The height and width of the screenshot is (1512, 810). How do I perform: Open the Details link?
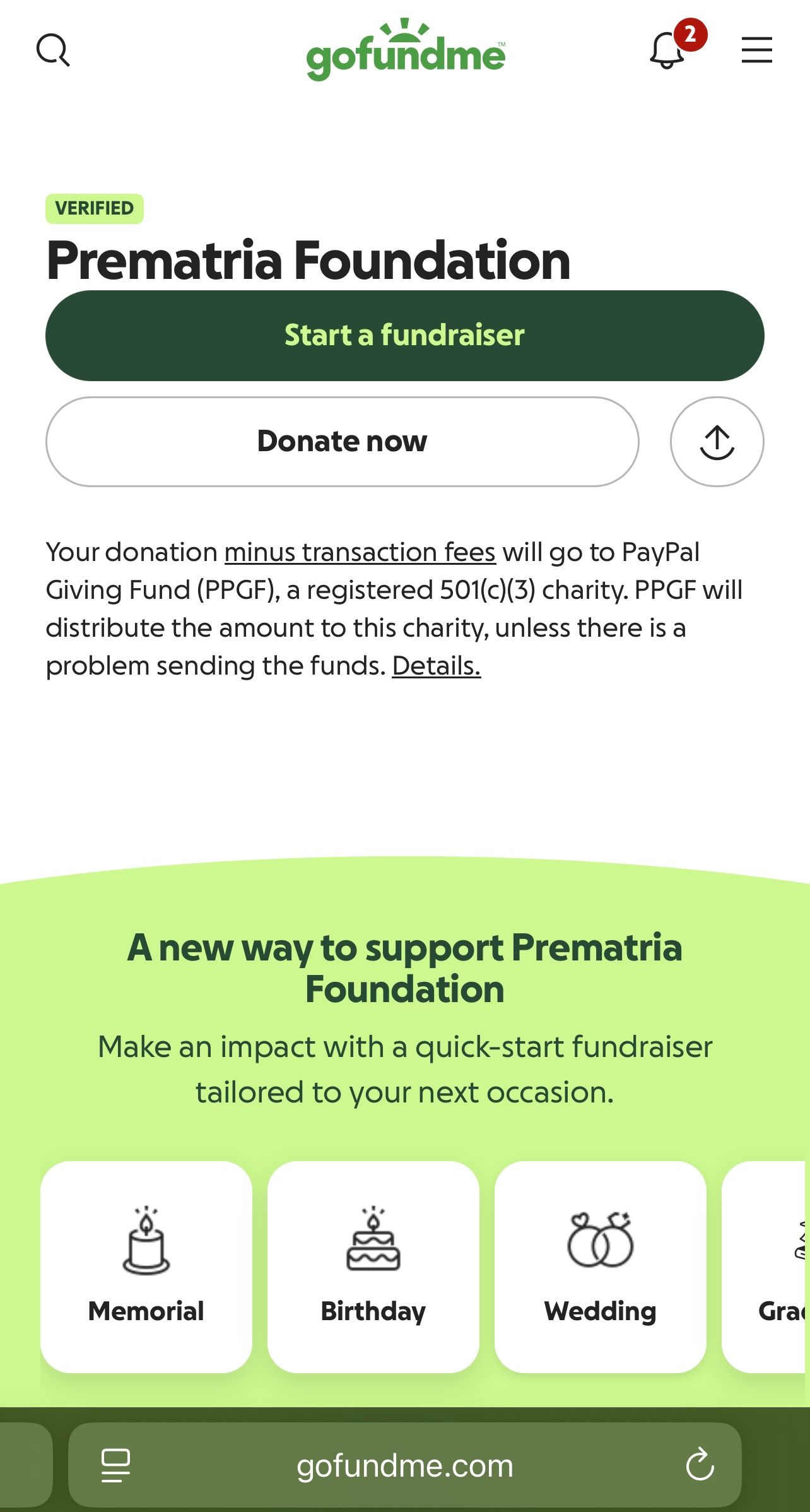click(x=436, y=666)
